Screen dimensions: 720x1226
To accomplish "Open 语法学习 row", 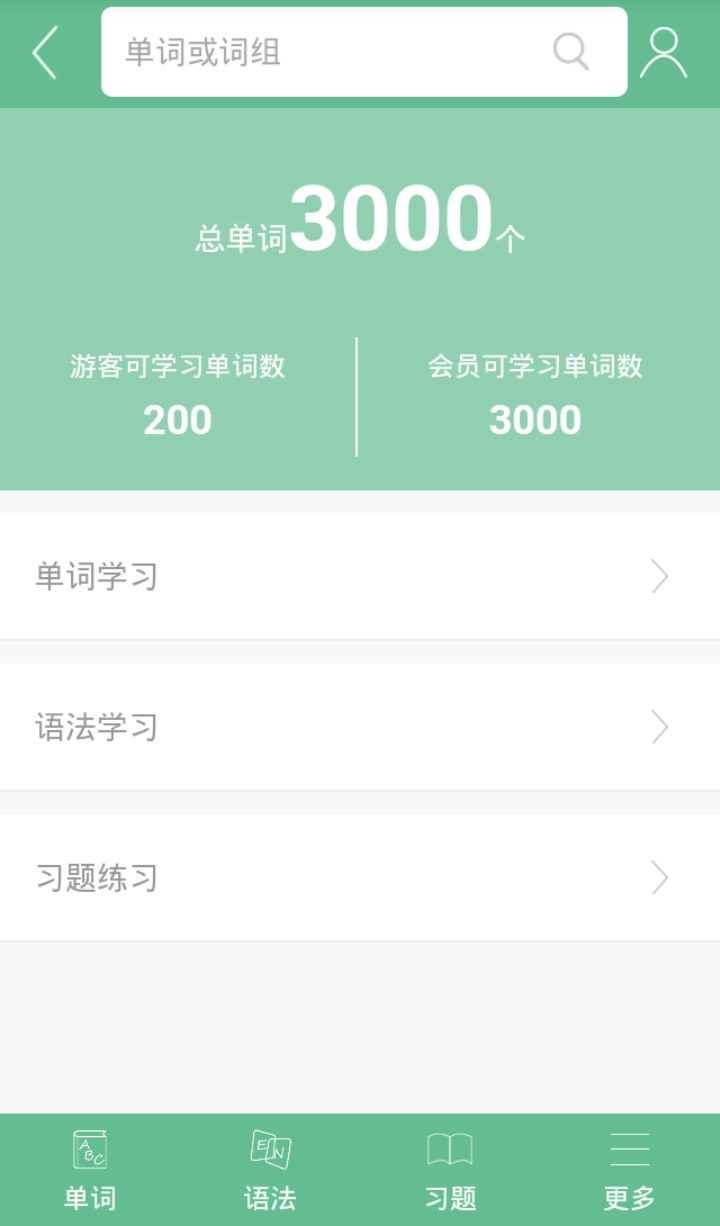I will pos(360,727).
